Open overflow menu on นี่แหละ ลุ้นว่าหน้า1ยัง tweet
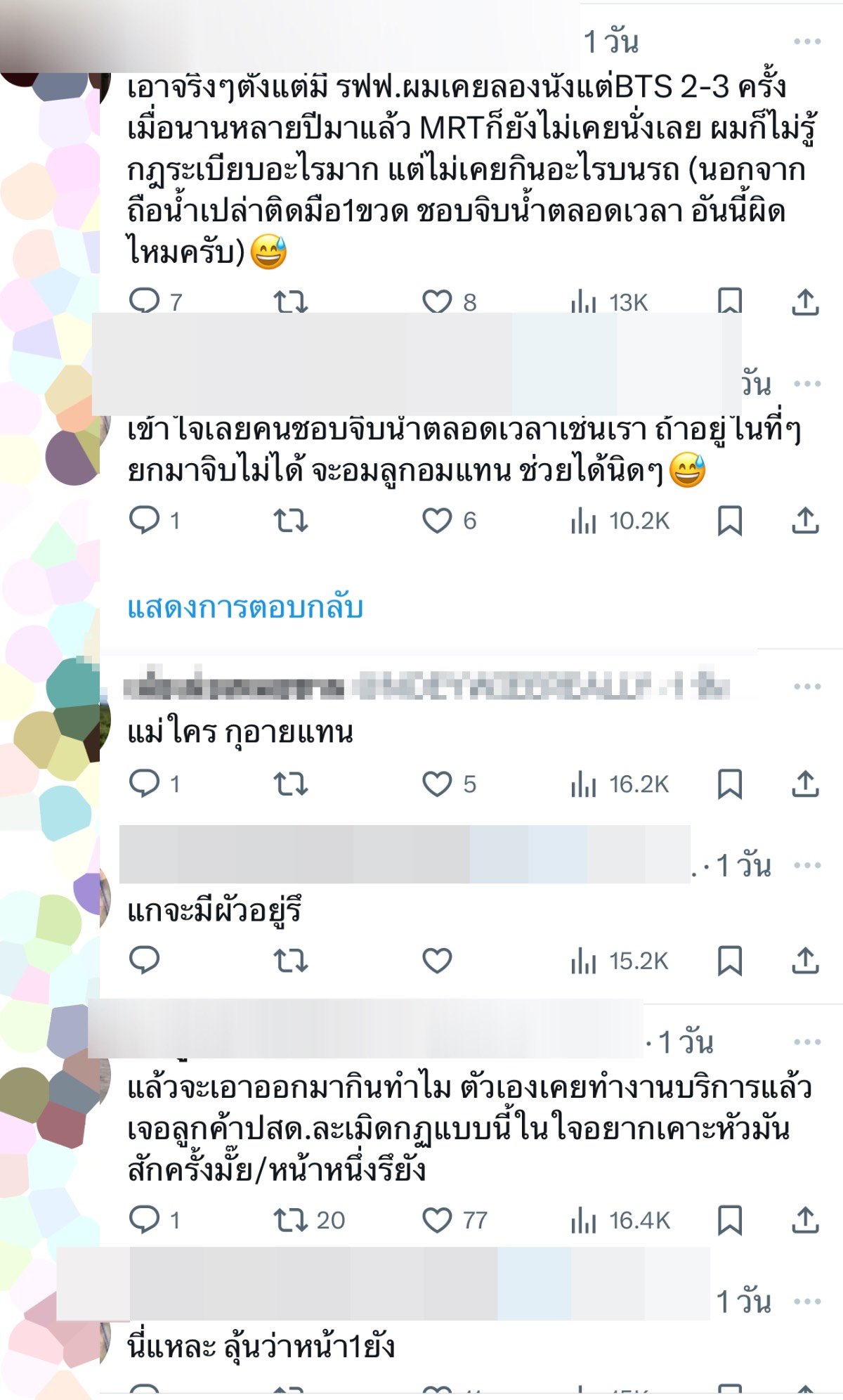Viewport: 843px width, 1400px height. [x=806, y=1302]
